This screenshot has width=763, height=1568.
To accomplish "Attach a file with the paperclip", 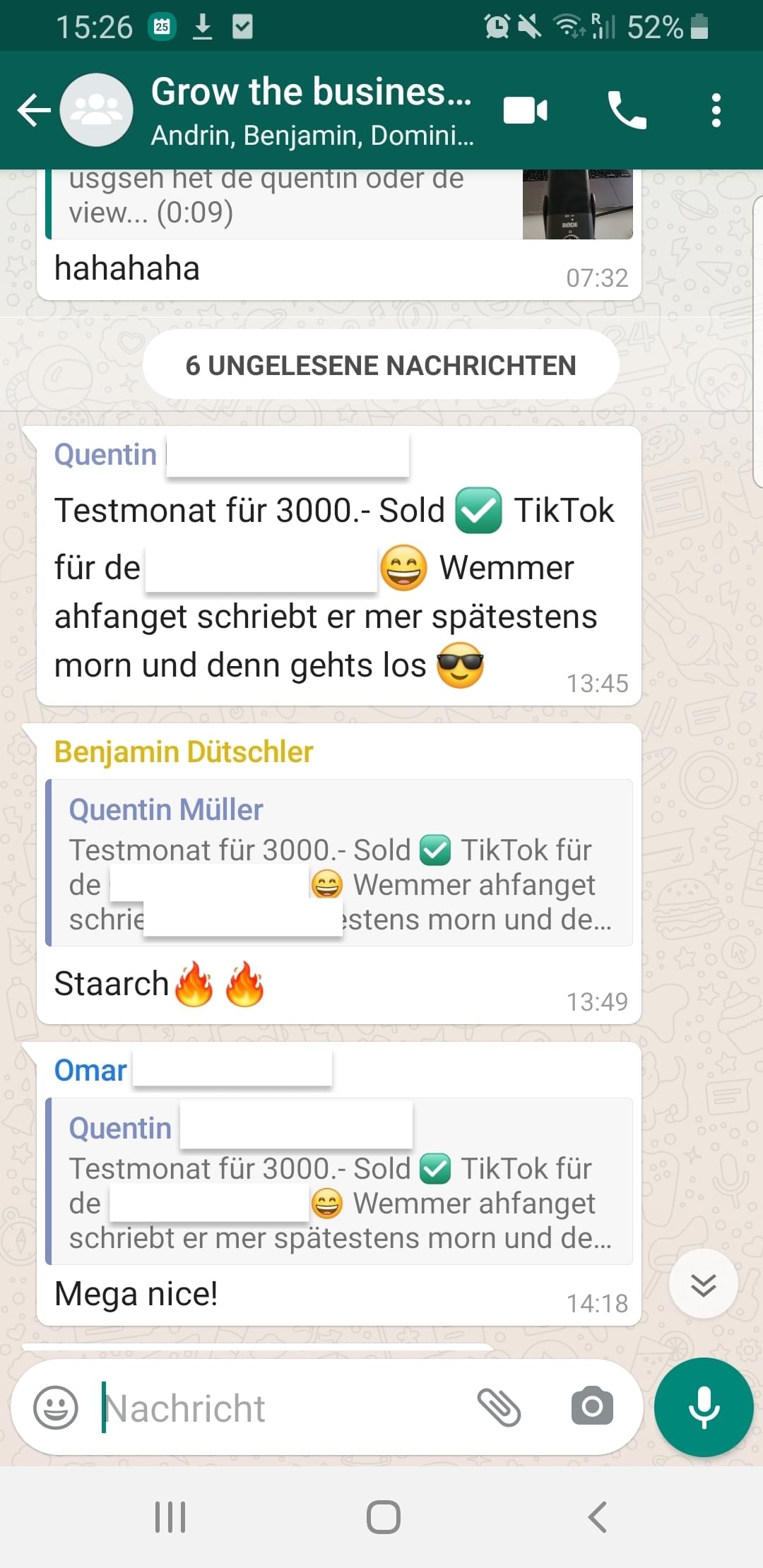I will 499,1407.
